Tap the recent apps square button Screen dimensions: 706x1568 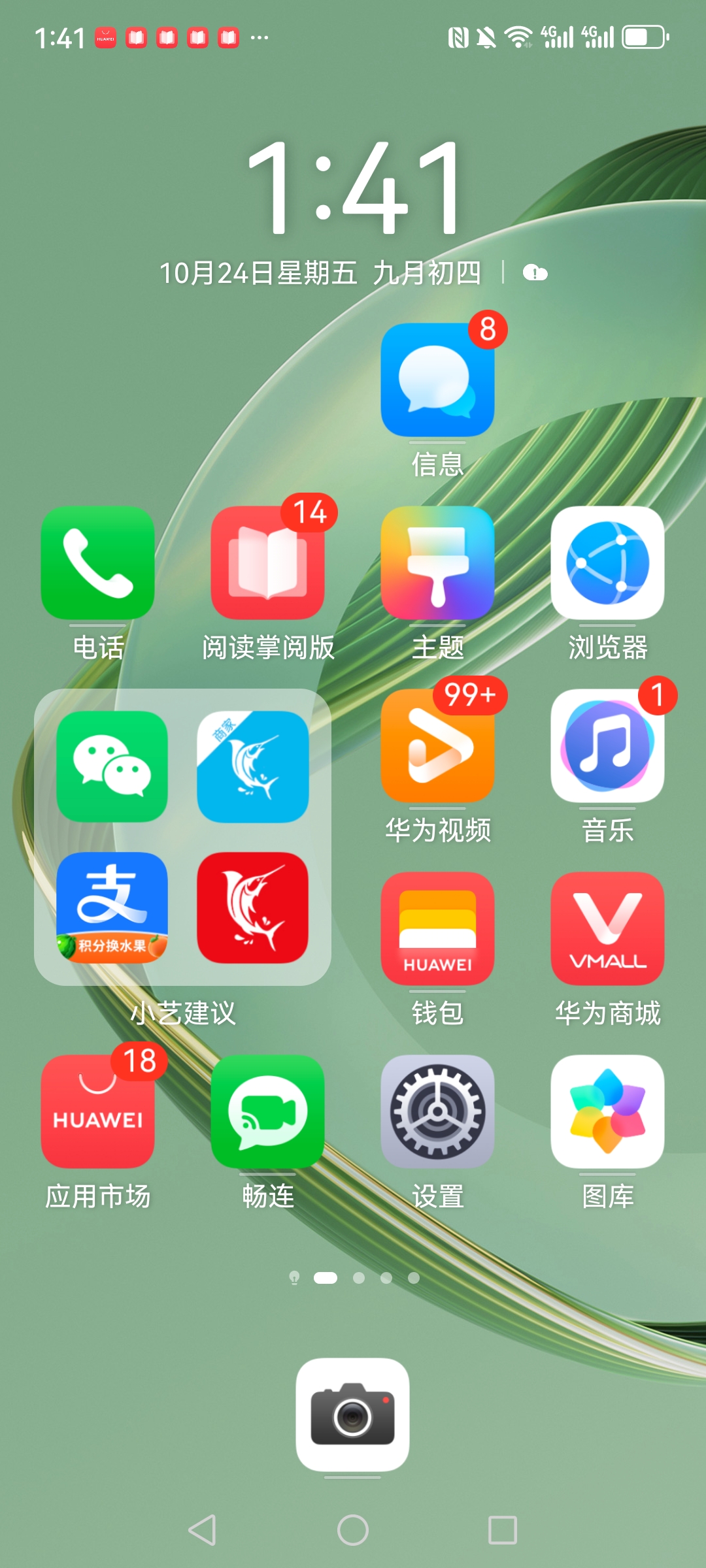(x=502, y=1530)
